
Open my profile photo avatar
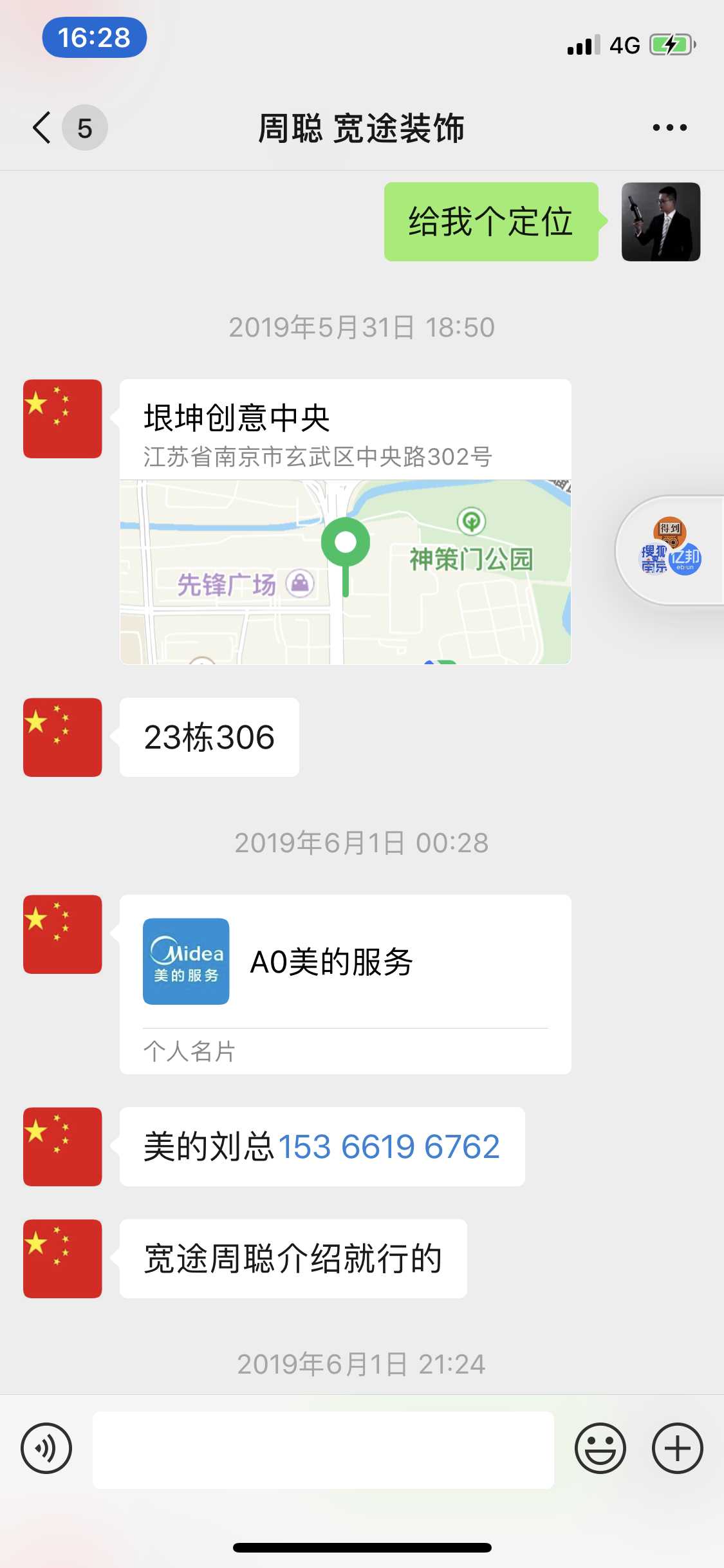point(660,222)
